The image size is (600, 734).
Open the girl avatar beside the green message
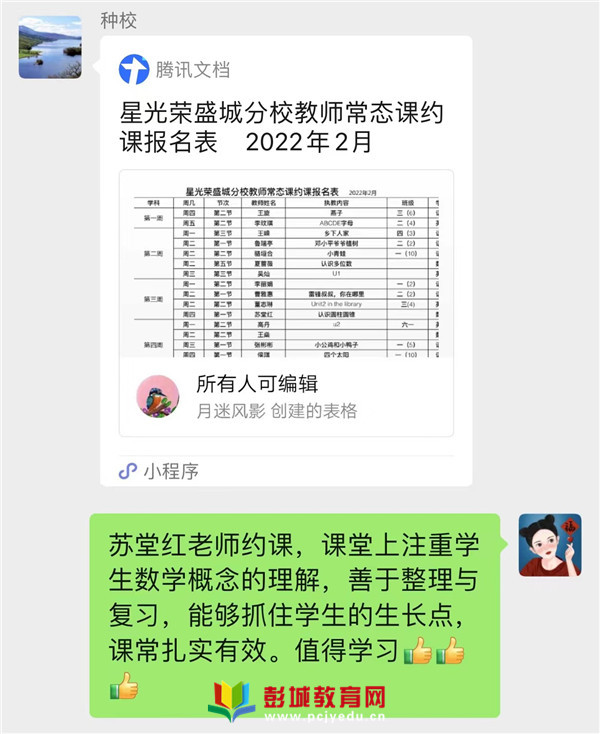[x=549, y=544]
